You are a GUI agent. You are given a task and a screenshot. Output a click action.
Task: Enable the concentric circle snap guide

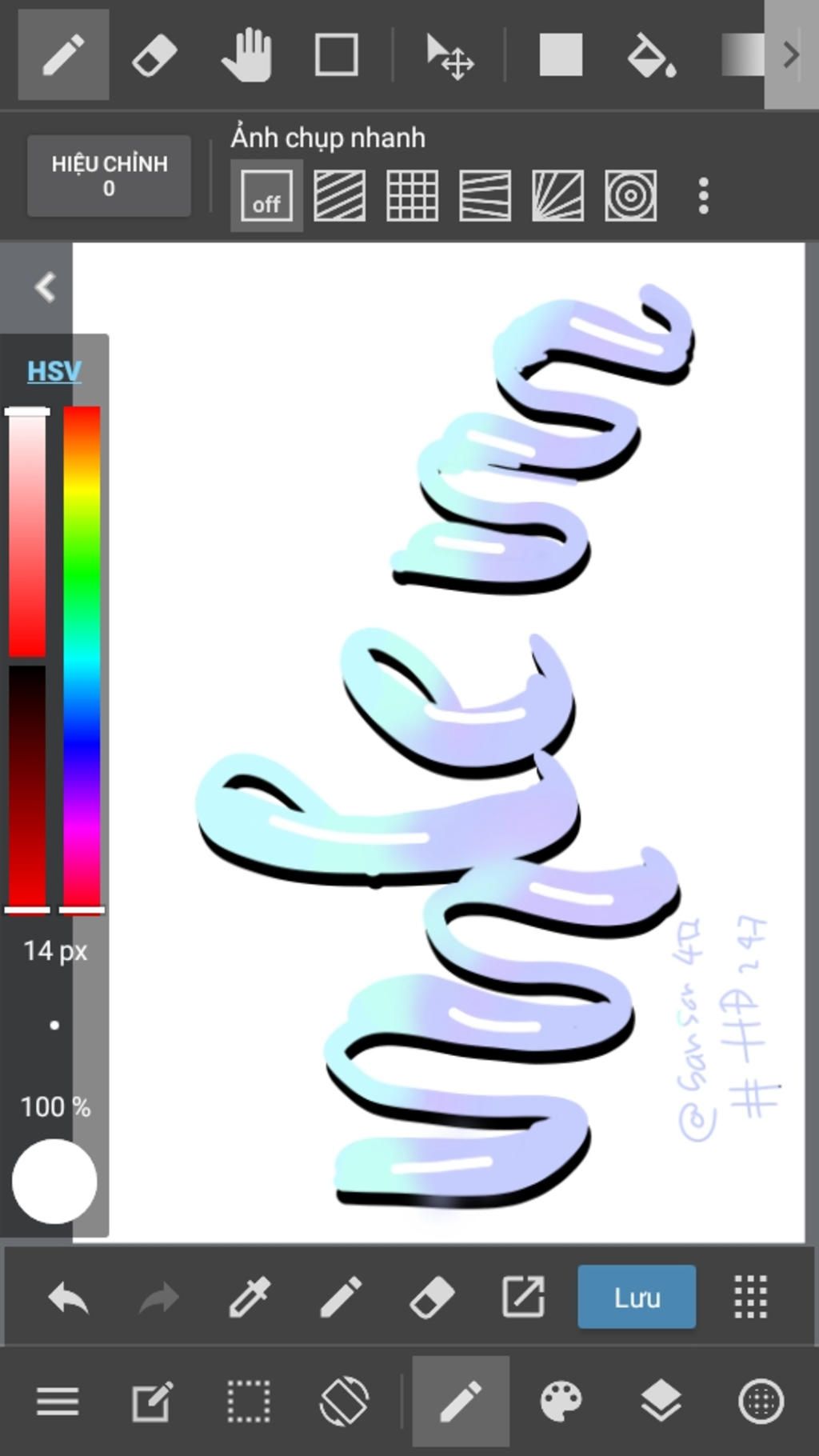[x=630, y=196]
